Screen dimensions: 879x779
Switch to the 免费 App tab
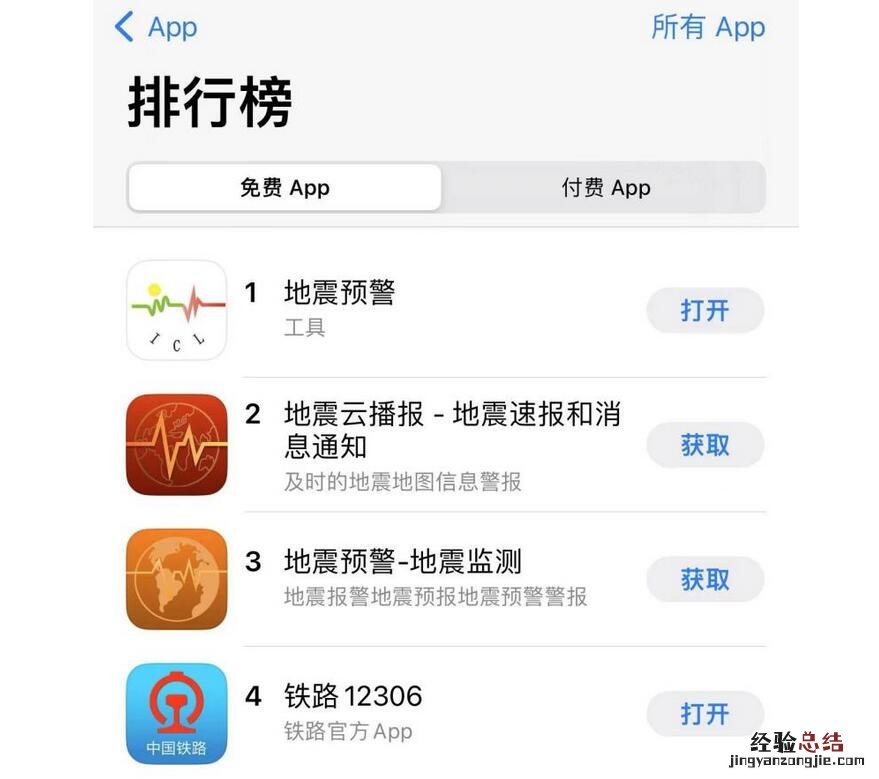coord(285,188)
